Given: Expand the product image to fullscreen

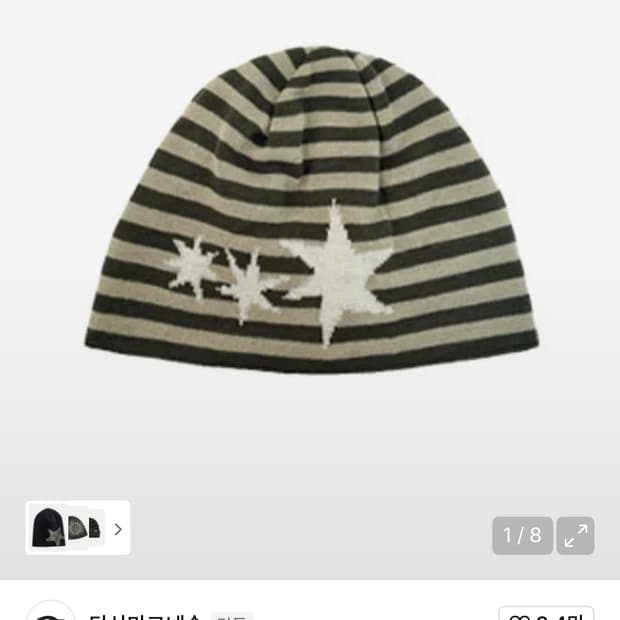Looking at the screenshot, I should (x=575, y=535).
